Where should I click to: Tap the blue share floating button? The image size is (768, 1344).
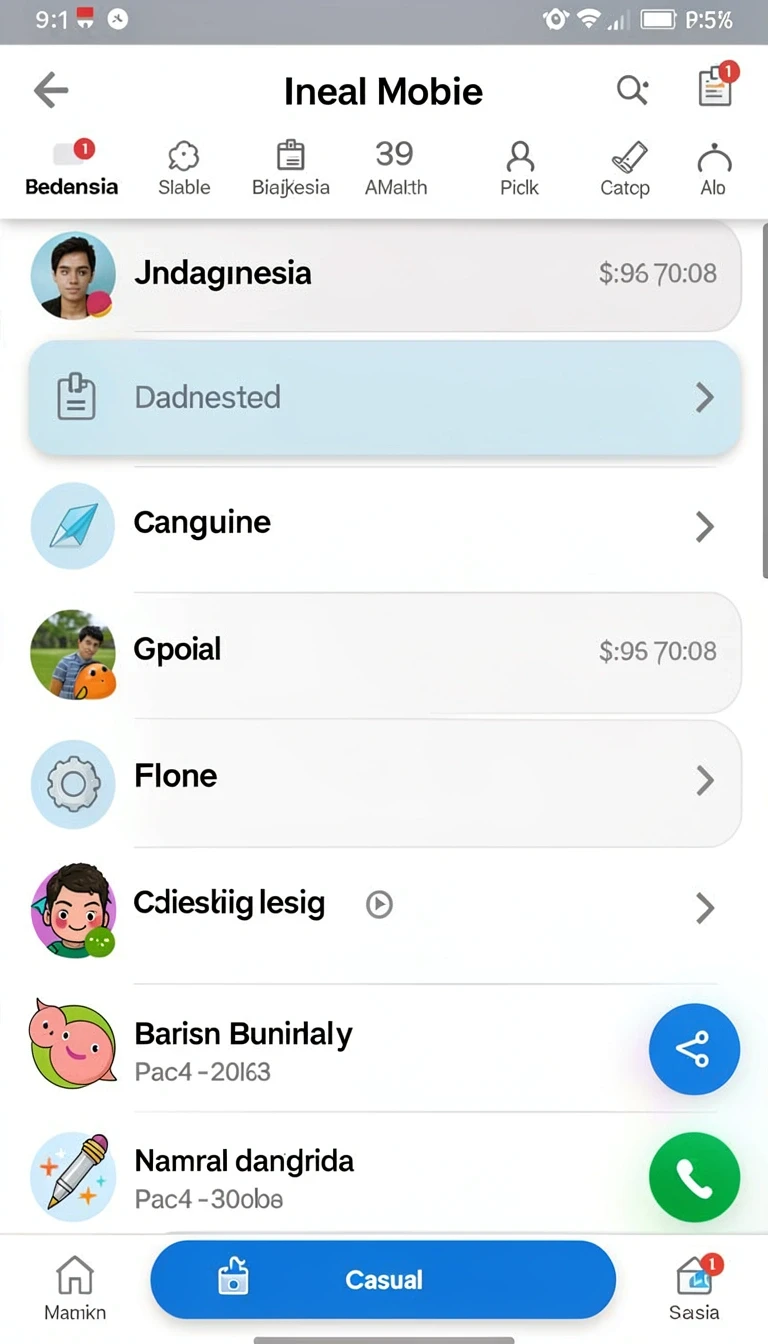(x=694, y=1049)
